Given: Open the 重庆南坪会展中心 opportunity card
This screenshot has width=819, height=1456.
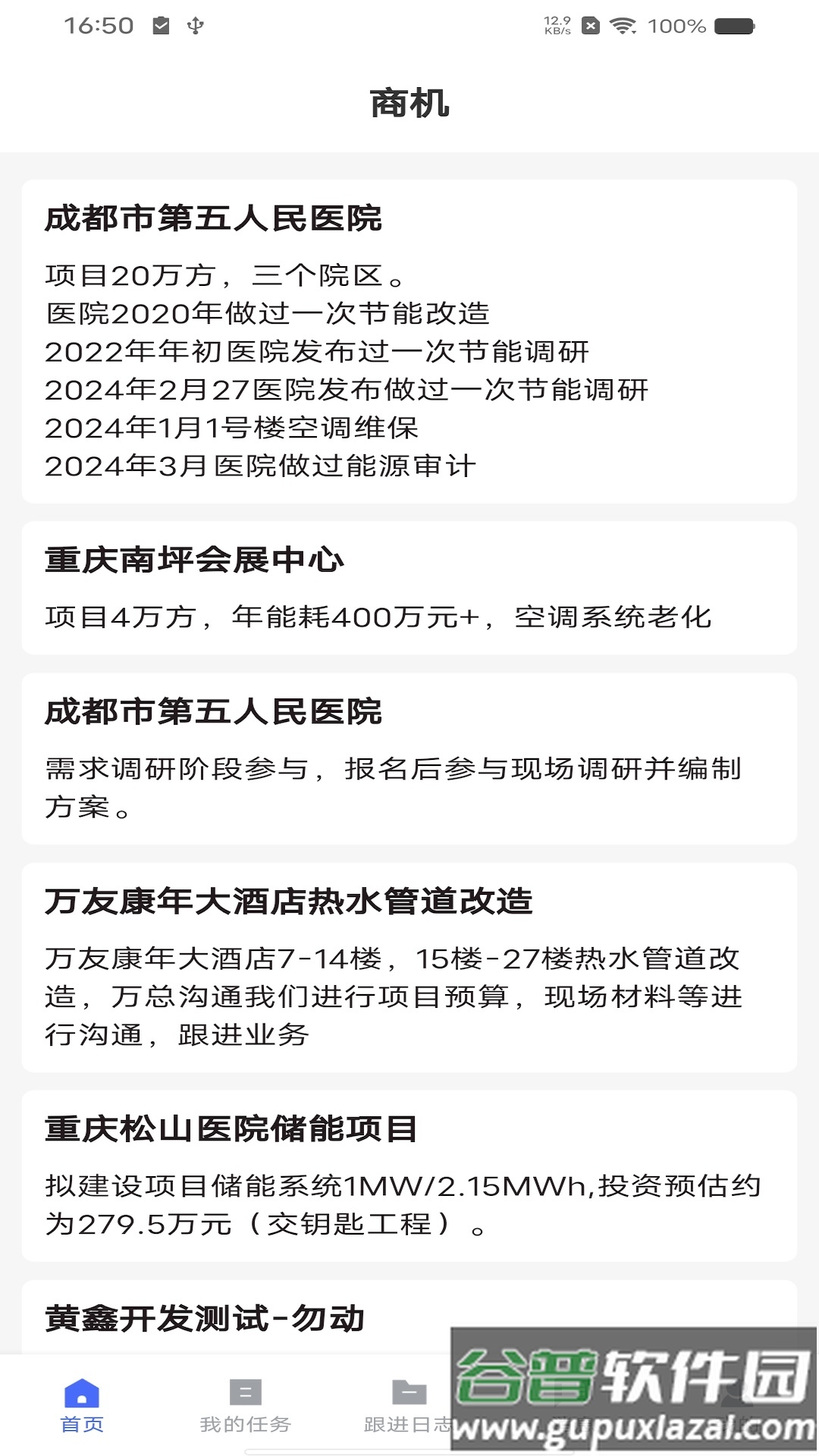Looking at the screenshot, I should [409, 588].
